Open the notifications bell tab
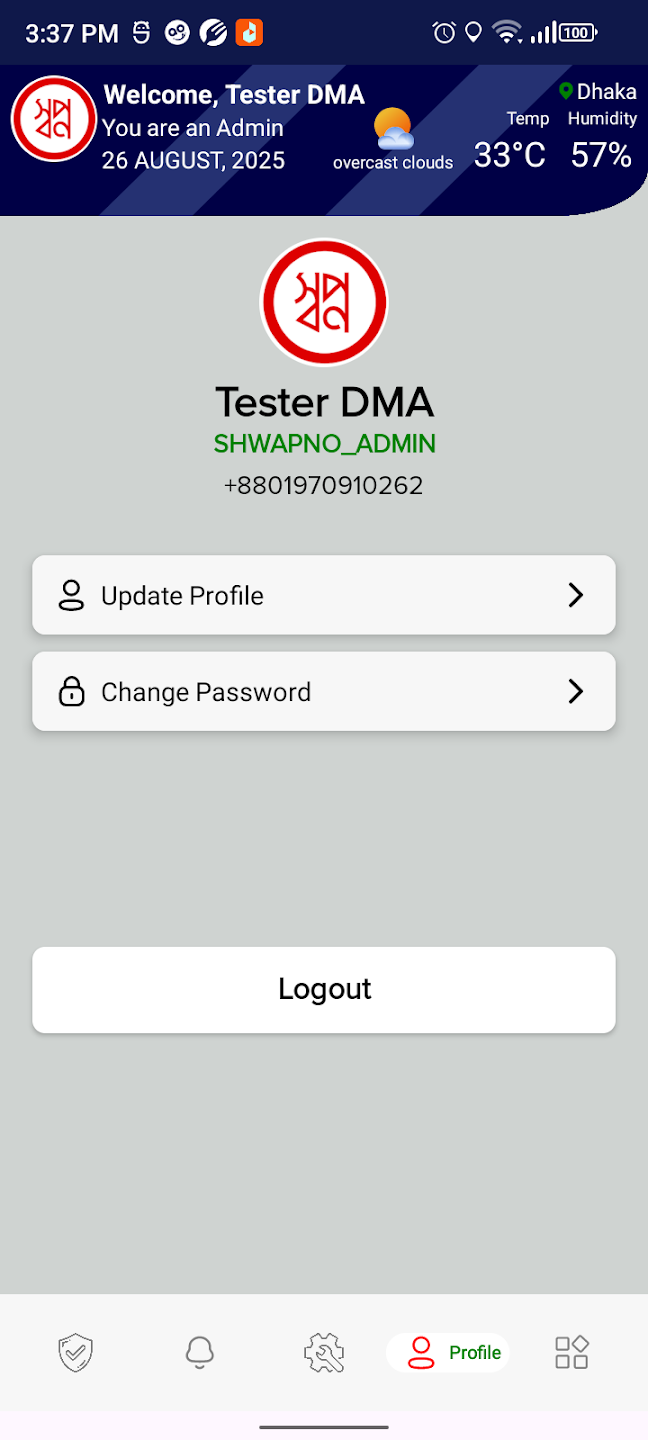 click(x=200, y=1353)
